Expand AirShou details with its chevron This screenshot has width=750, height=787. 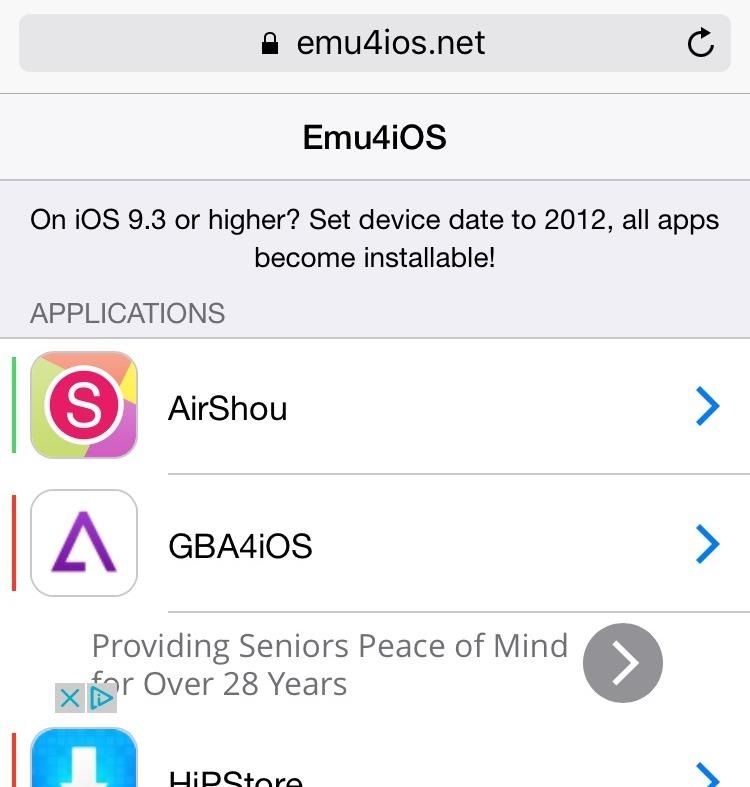tap(708, 407)
